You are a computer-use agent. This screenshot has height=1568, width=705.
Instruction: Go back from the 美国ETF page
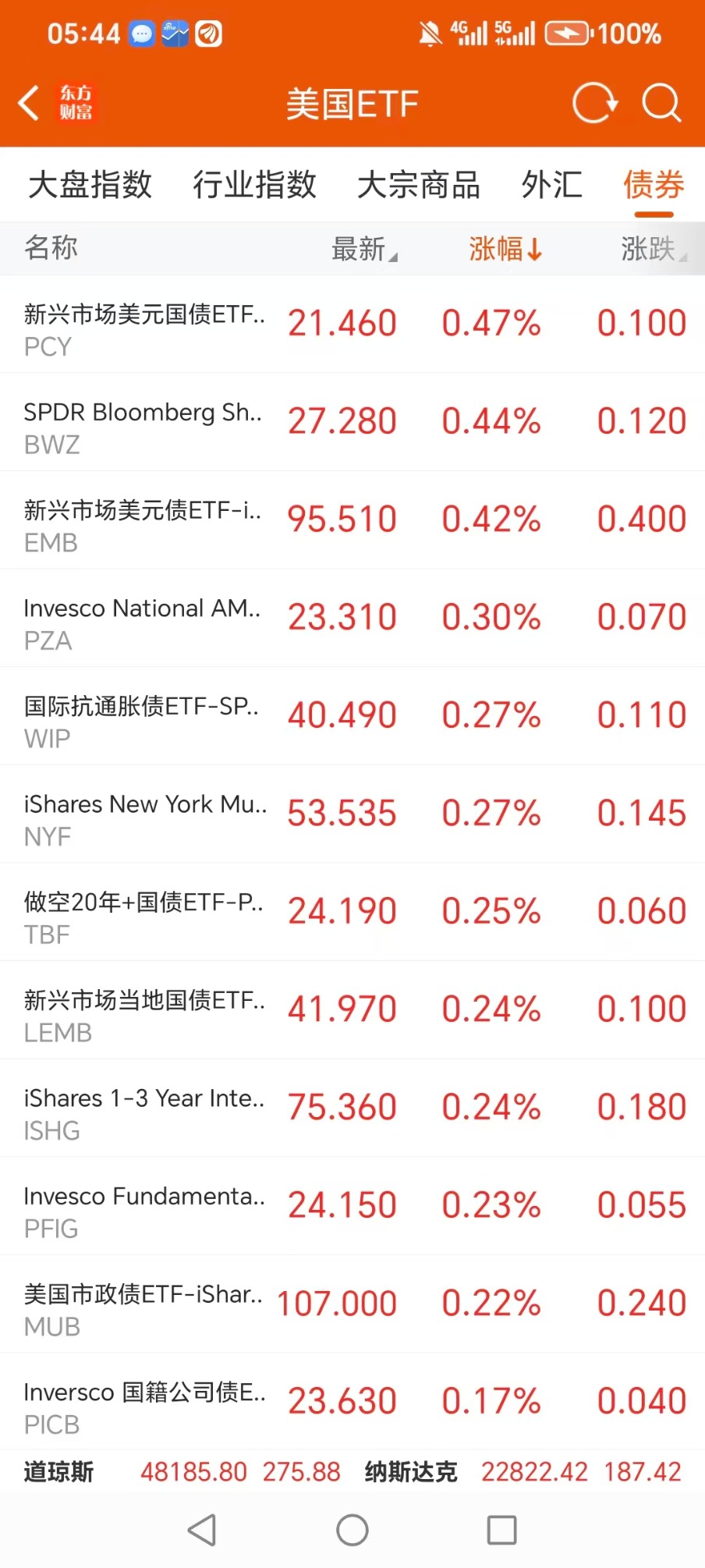coord(30,103)
